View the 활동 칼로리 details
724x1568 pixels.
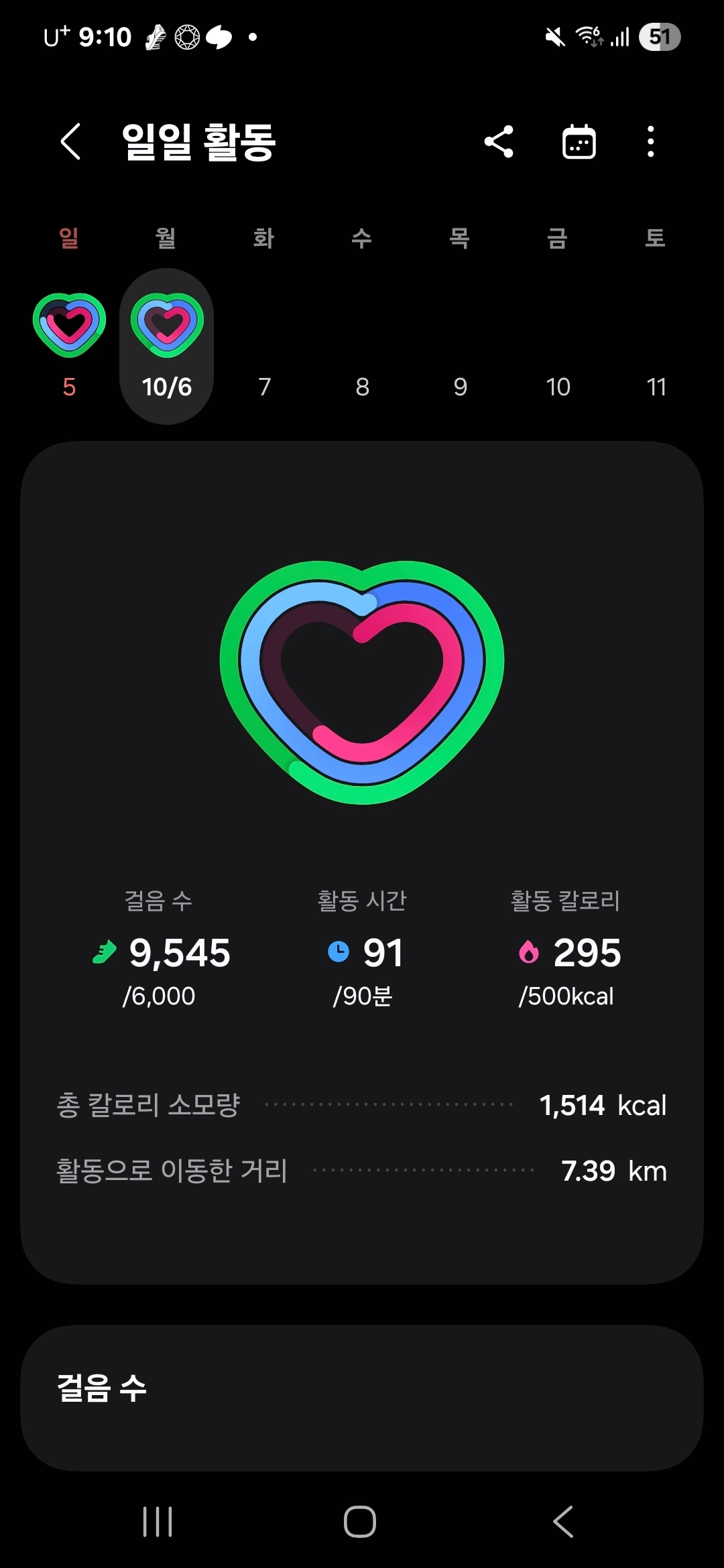pos(566,950)
